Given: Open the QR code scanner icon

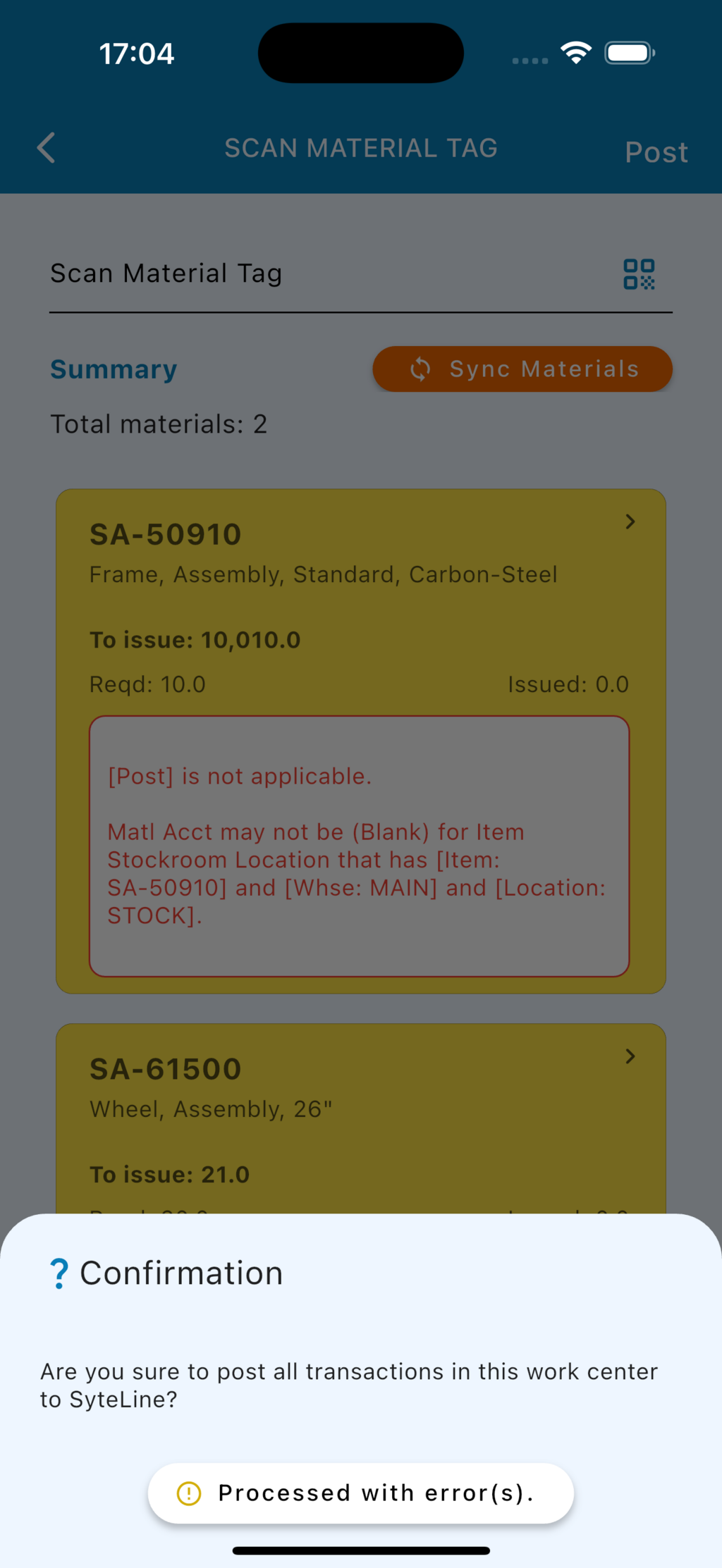Looking at the screenshot, I should (639, 274).
